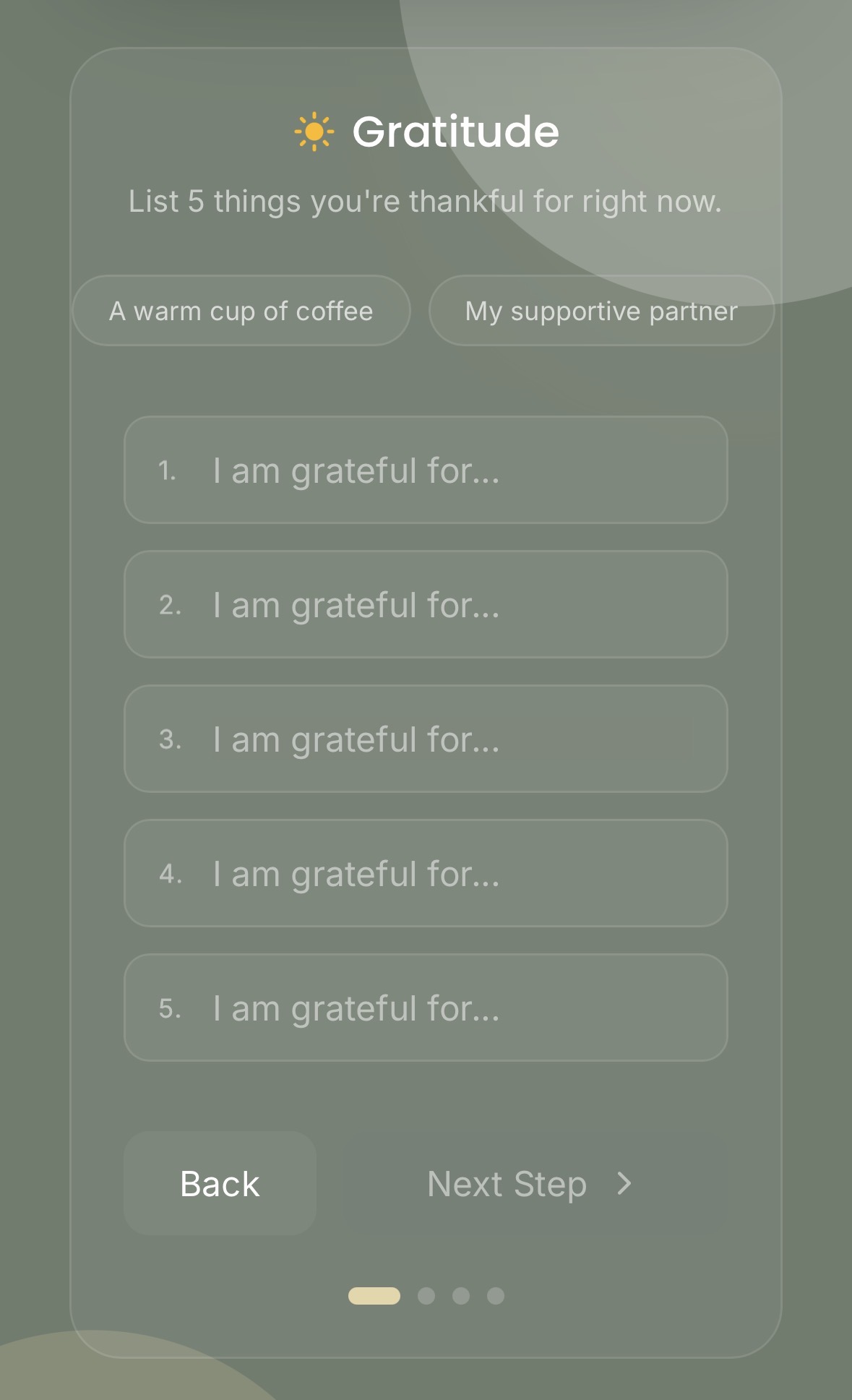This screenshot has width=852, height=1400.
Task: Go back with the Back button
Action: pos(220,1184)
